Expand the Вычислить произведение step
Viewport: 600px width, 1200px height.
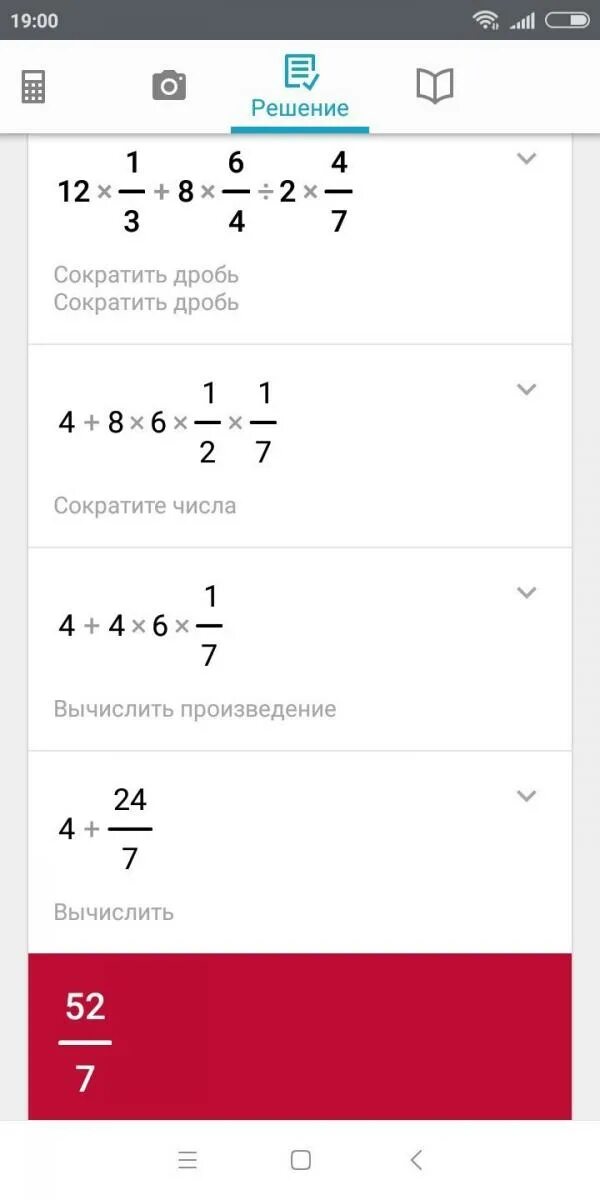coord(526,592)
